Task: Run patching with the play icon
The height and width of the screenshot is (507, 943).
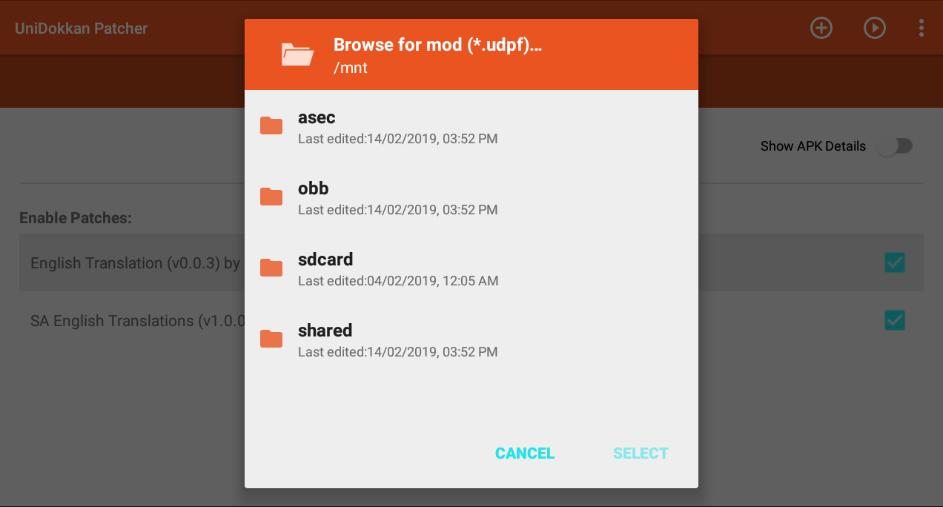Action: pos(875,28)
